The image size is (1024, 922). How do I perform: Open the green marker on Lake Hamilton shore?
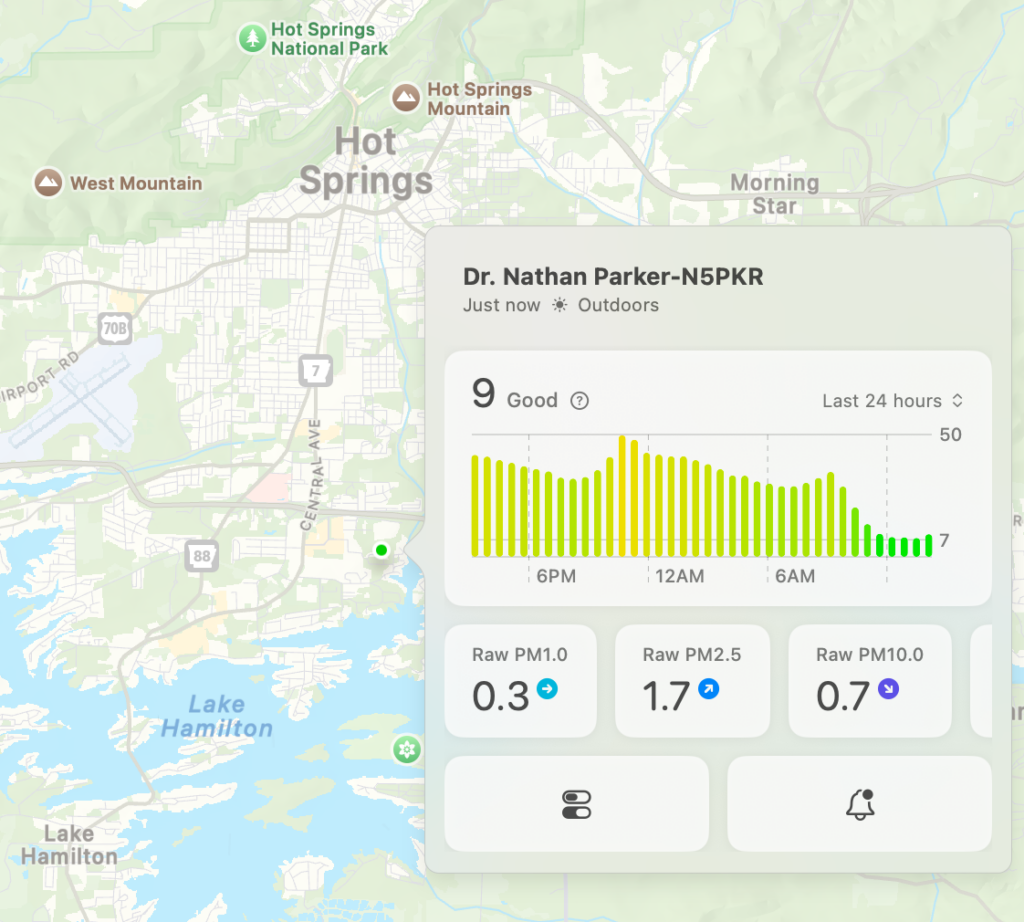click(406, 749)
